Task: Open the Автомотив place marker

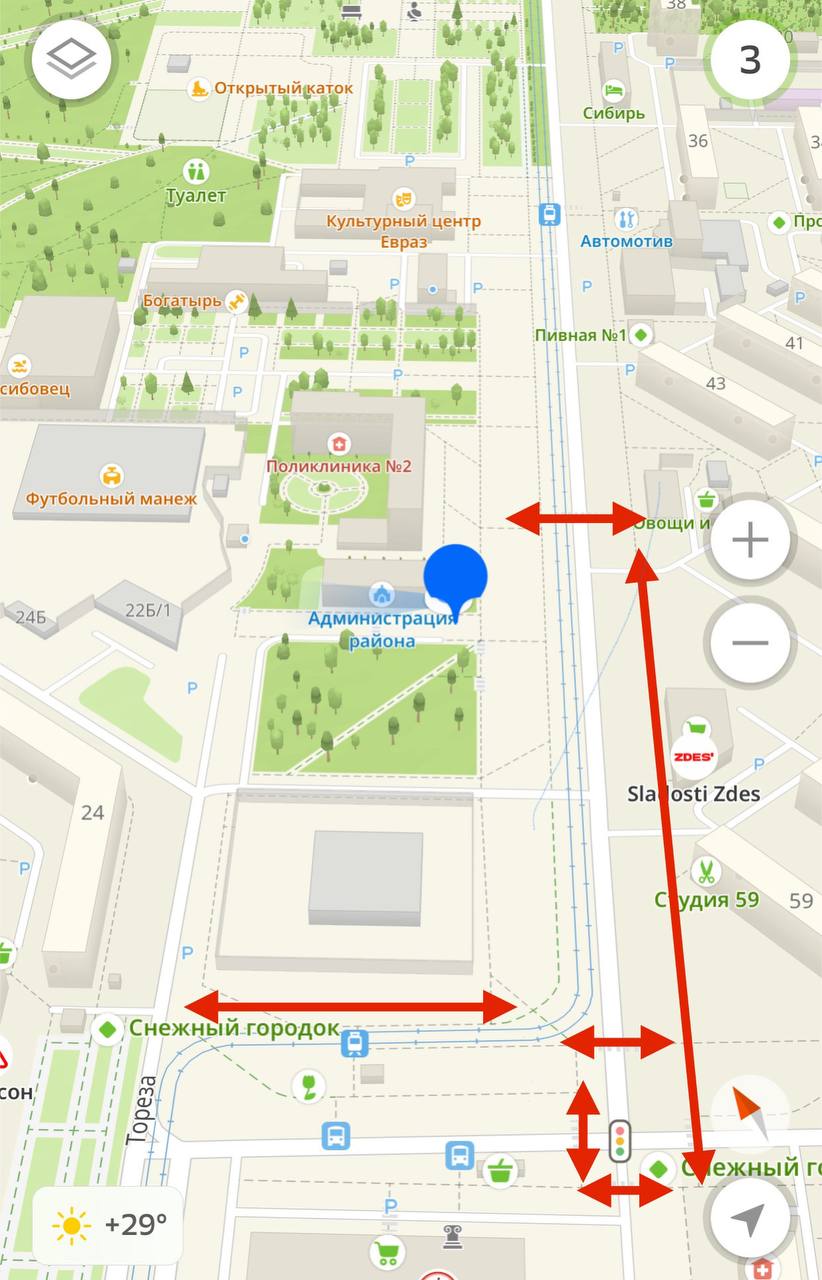Action: pos(626,219)
